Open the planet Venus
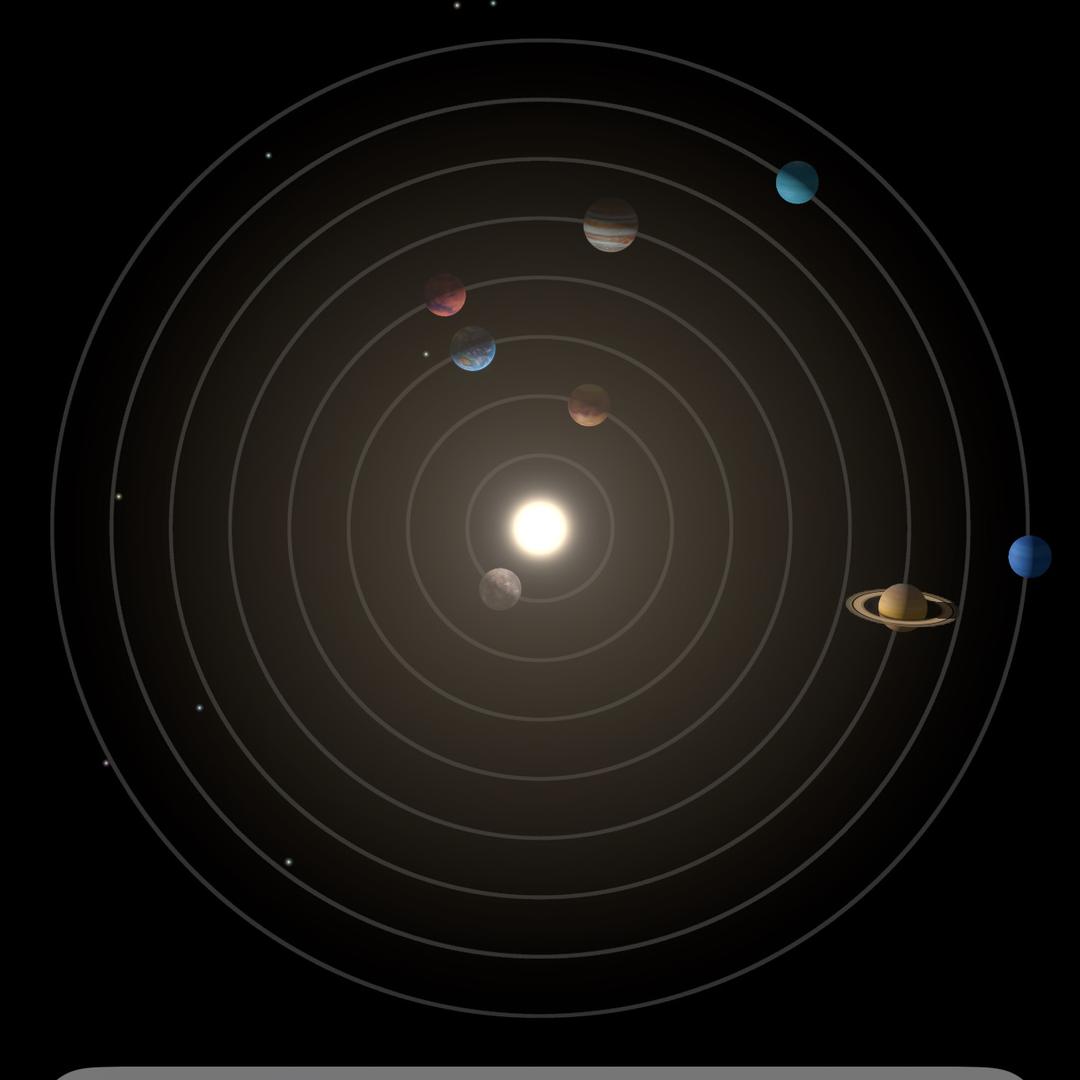Viewport: 1080px width, 1080px height. point(589,405)
